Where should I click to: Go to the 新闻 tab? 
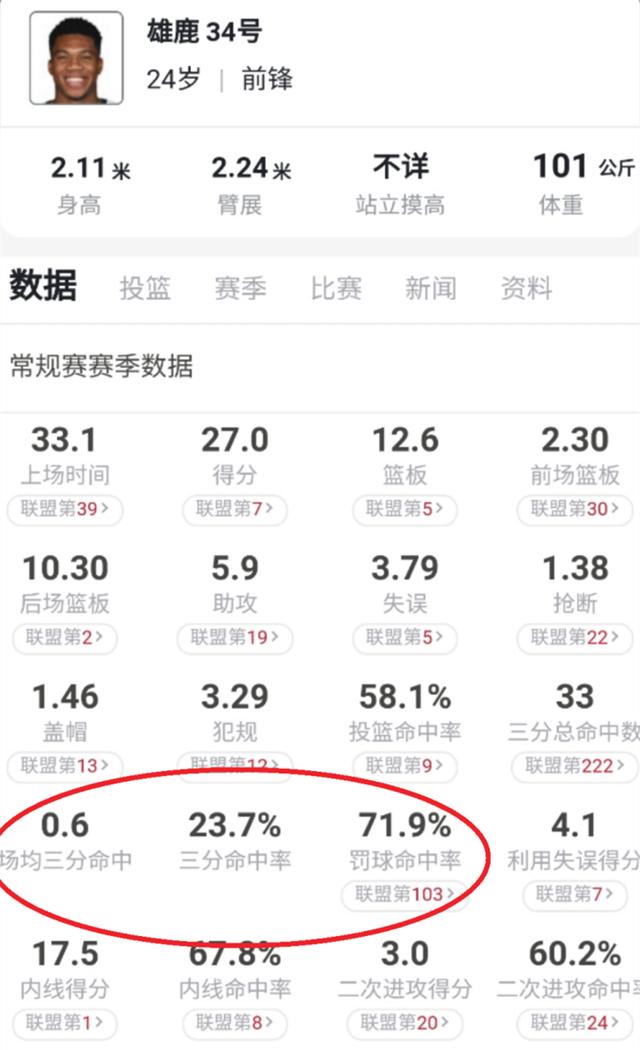point(431,289)
